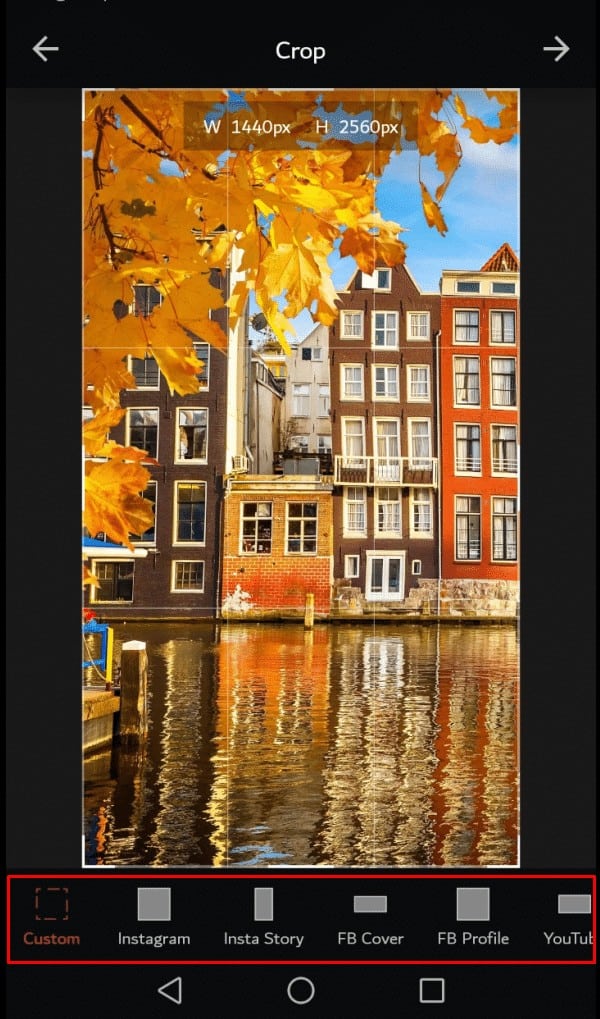The image size is (600, 1019).
Task: Open recent apps from navigation bar
Action: [x=432, y=990]
